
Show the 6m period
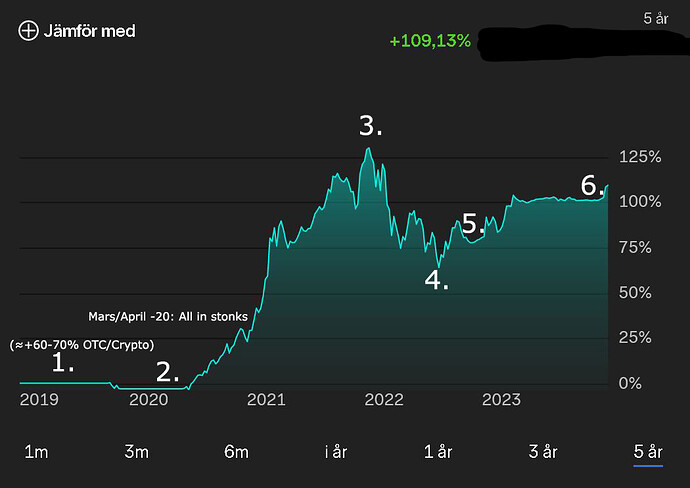pyautogui.click(x=236, y=452)
